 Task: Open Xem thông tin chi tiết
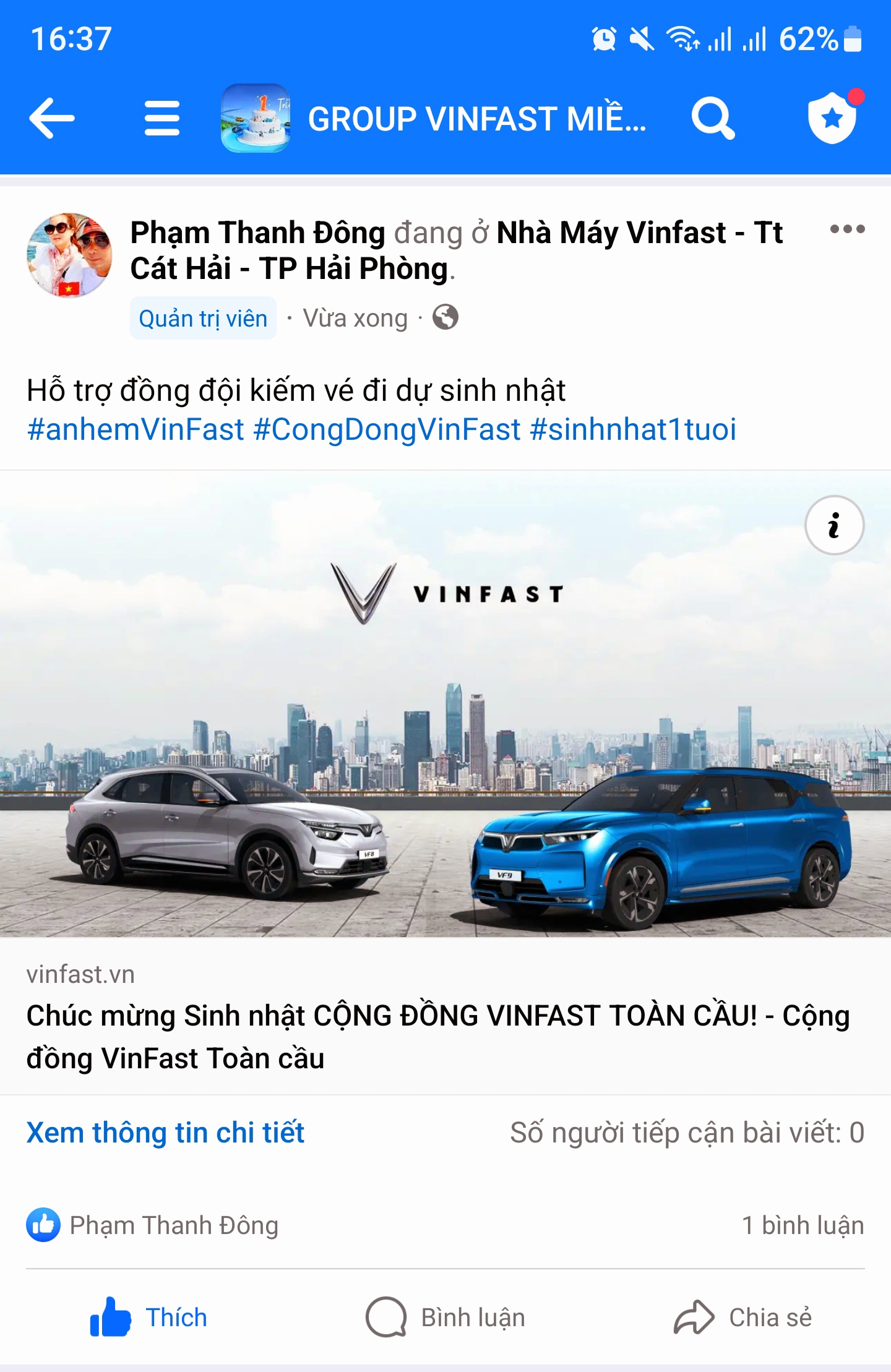pyautogui.click(x=165, y=1133)
